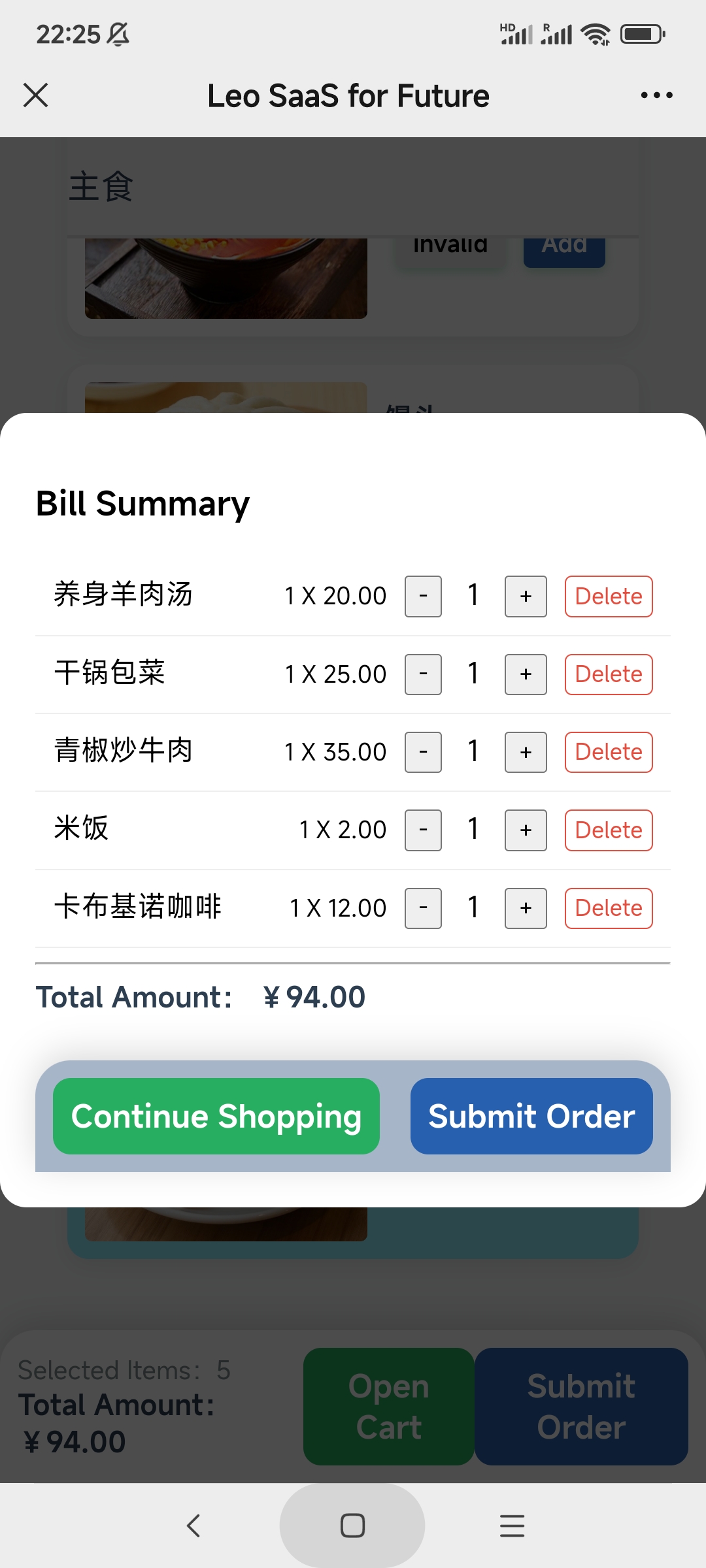This screenshot has width=706, height=1568.
Task: Delete 卡布基诺咖啡 from the bill
Action: click(x=609, y=908)
